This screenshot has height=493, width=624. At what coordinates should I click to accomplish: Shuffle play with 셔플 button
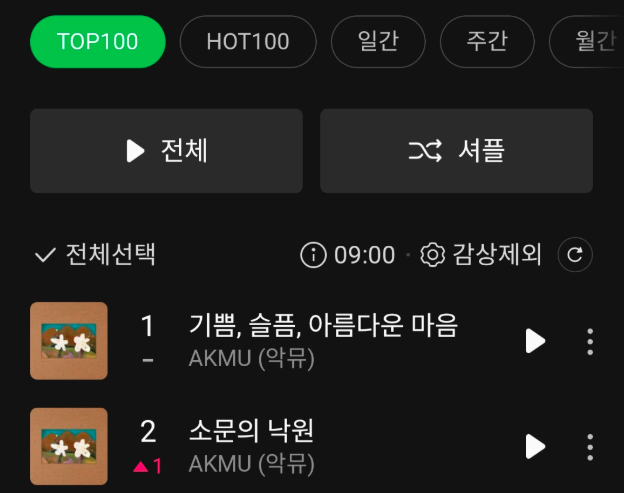[456, 151]
